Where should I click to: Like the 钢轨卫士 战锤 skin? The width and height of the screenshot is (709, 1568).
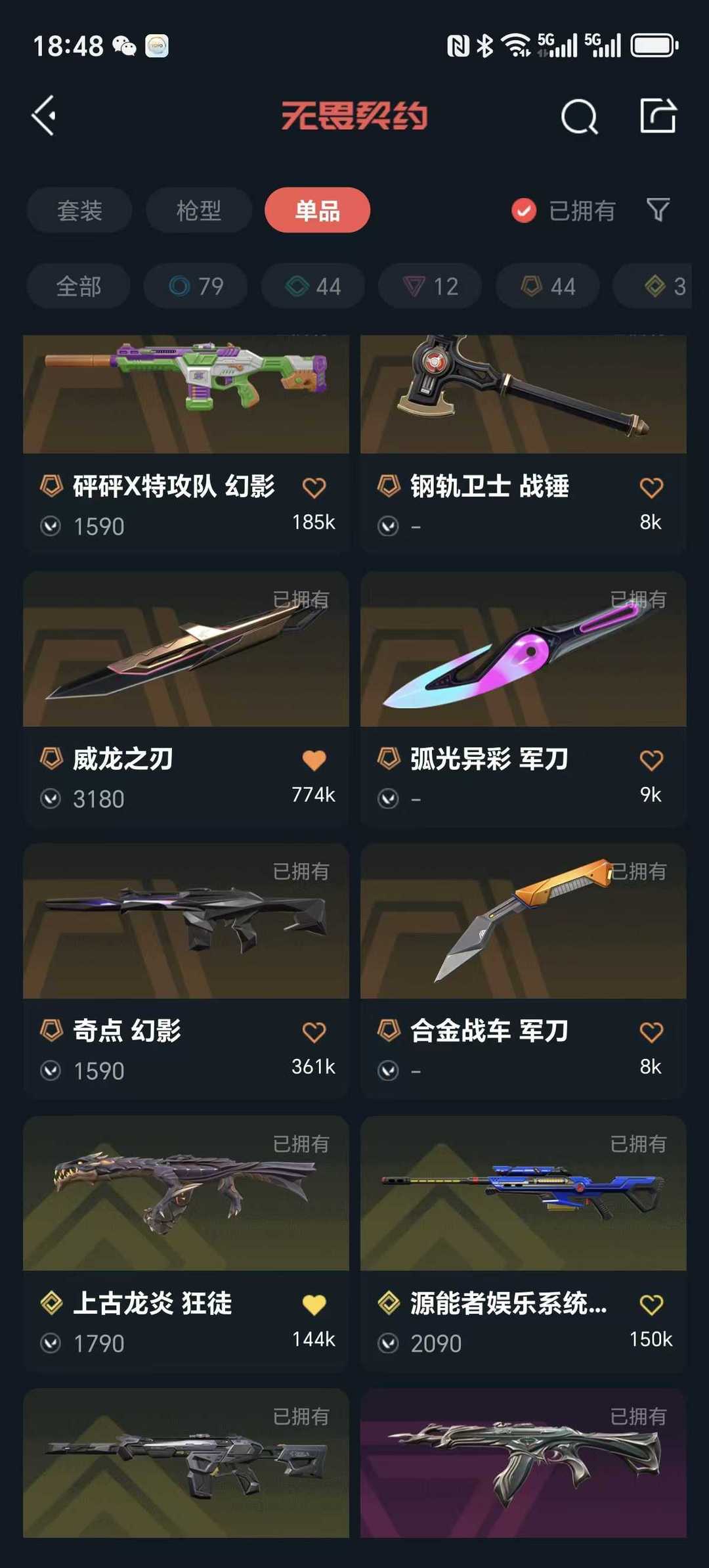tap(651, 487)
